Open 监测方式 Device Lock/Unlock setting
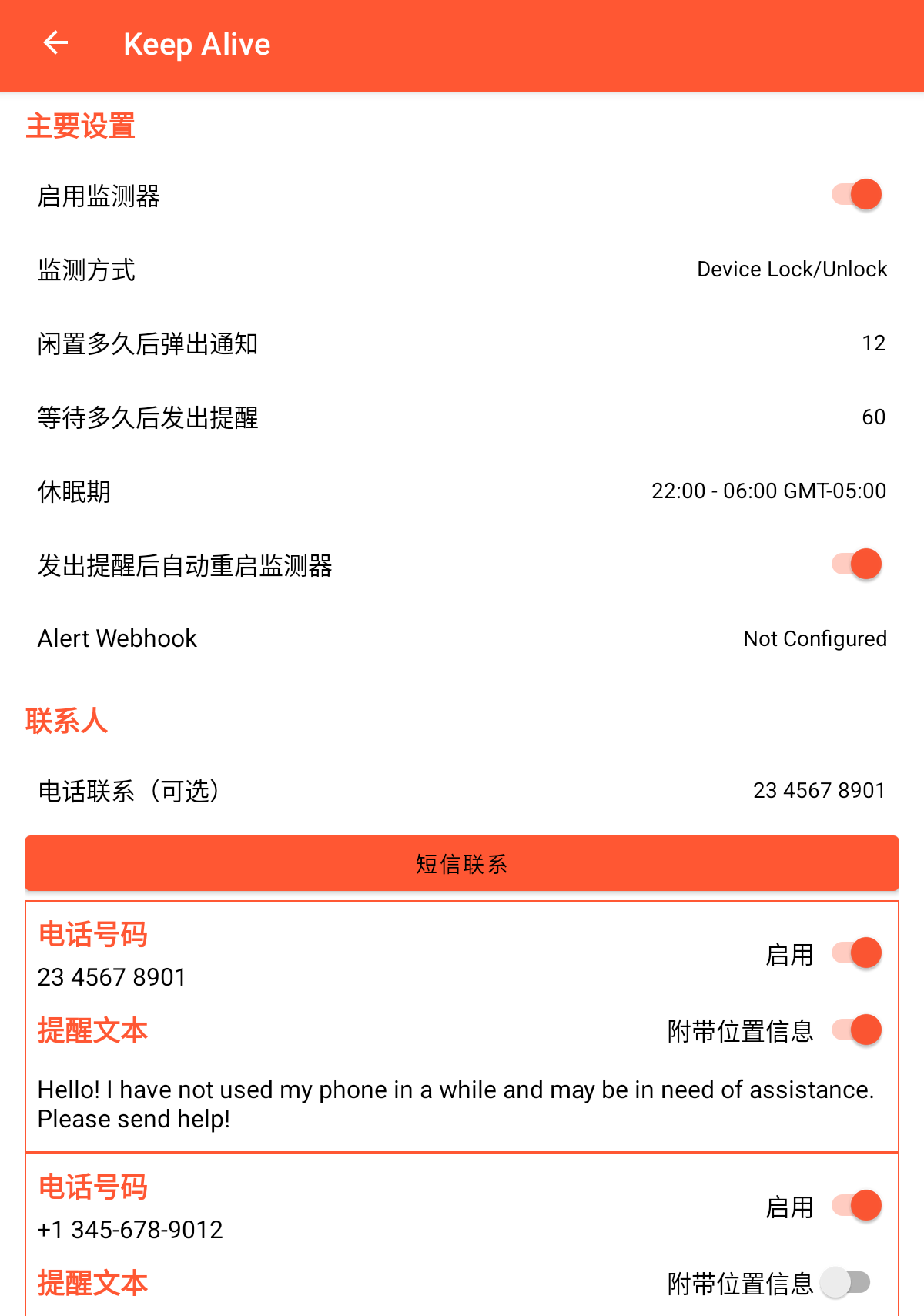Image resolution: width=924 pixels, height=1316 pixels. click(x=462, y=270)
